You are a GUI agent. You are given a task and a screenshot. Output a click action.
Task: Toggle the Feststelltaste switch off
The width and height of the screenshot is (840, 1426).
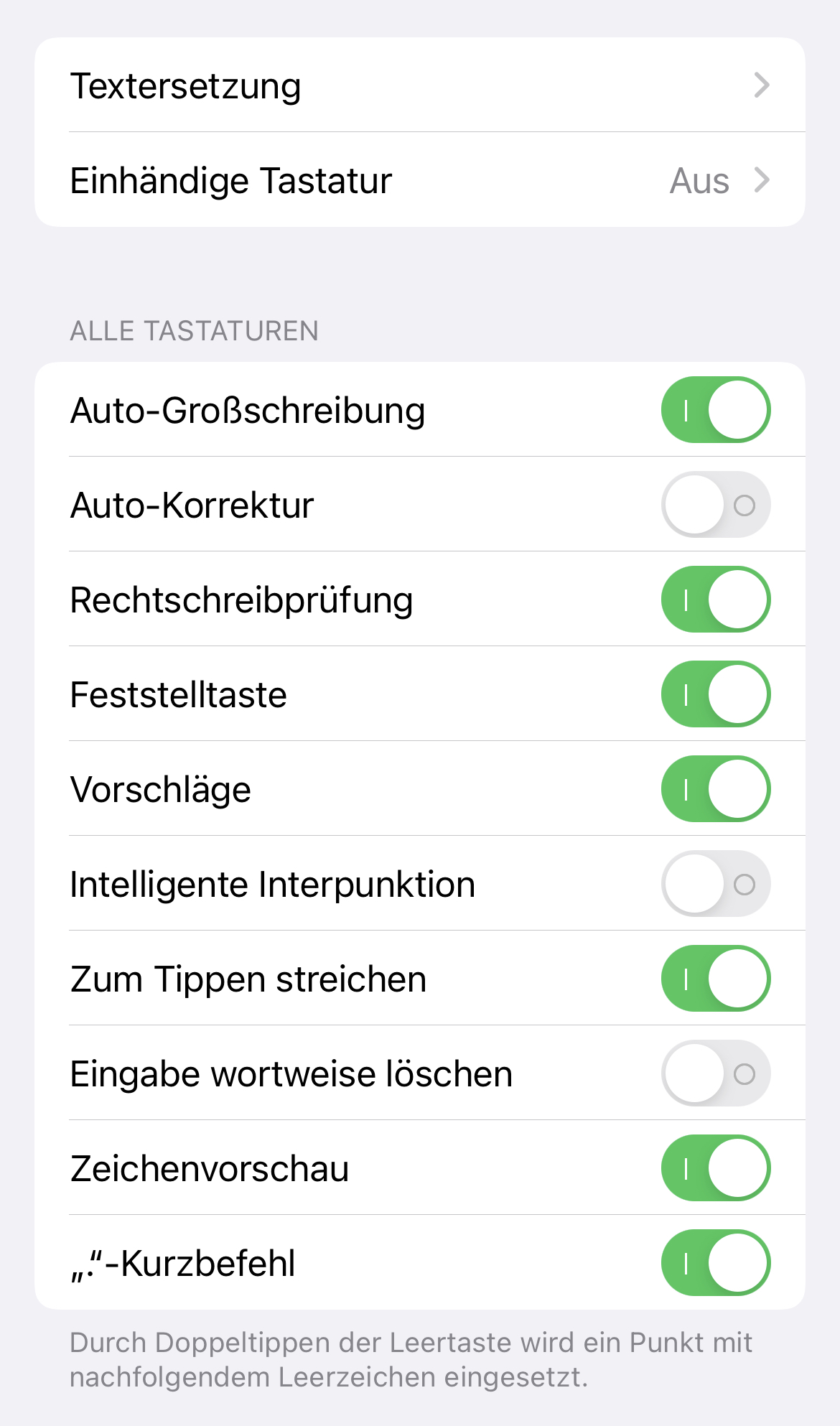pos(715,694)
